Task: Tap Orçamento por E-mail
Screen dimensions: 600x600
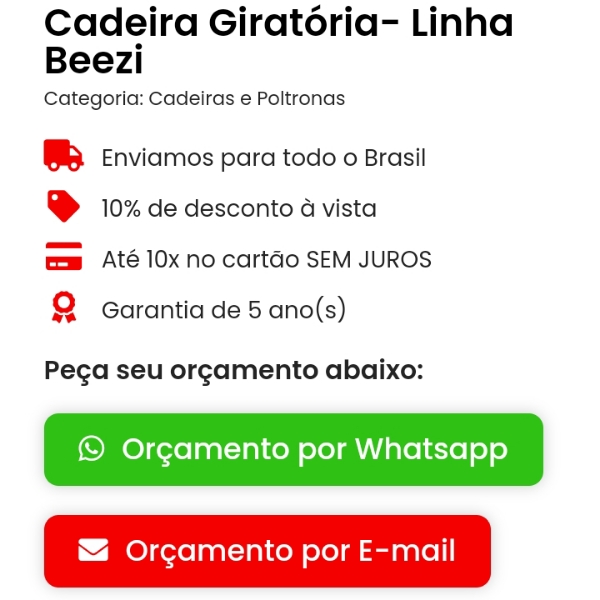Action: pyautogui.click(x=267, y=551)
